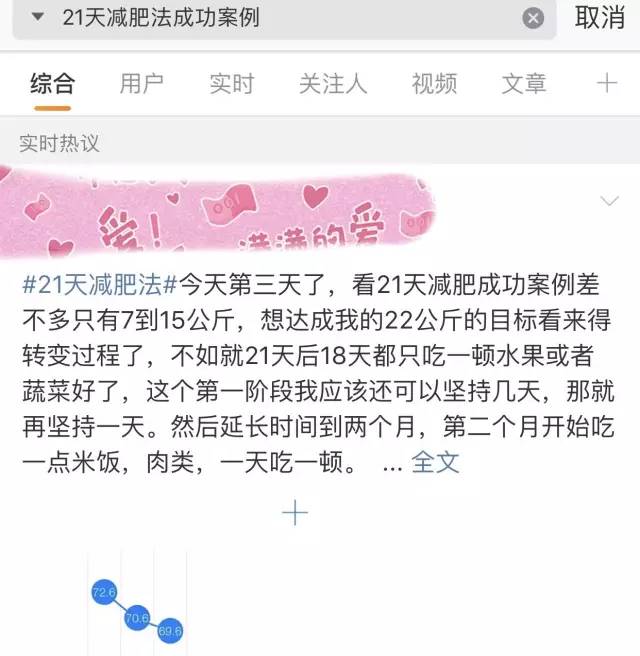The height and width of the screenshot is (656, 640).
Task: Expand the post via 全文
Action: click(435, 462)
